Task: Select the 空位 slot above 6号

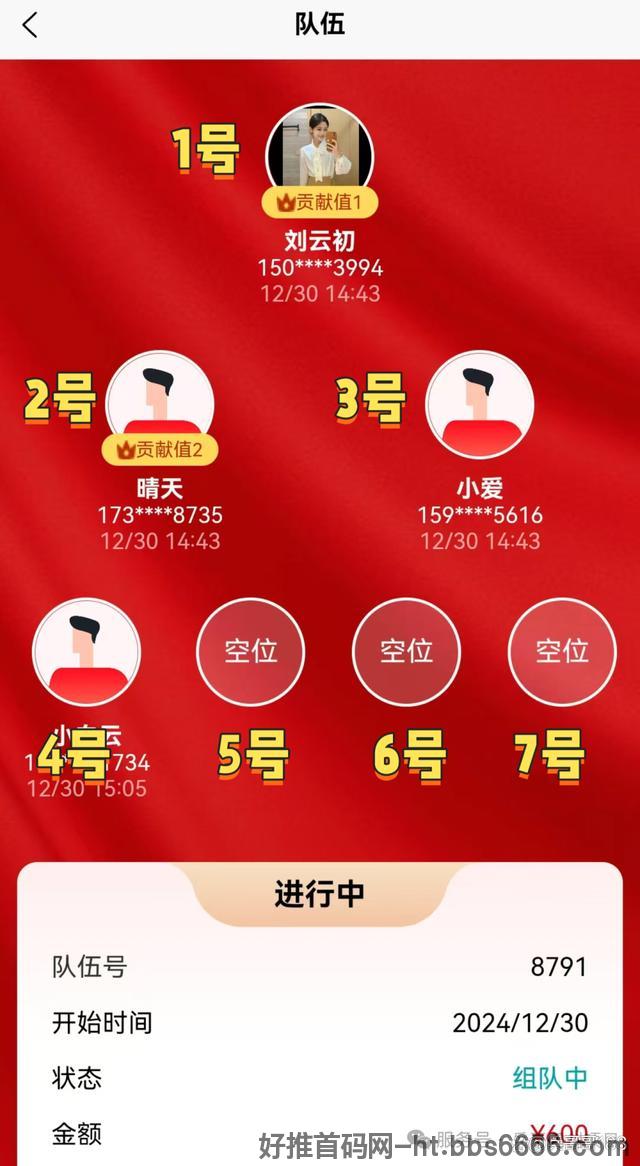Action: pyautogui.click(x=407, y=652)
